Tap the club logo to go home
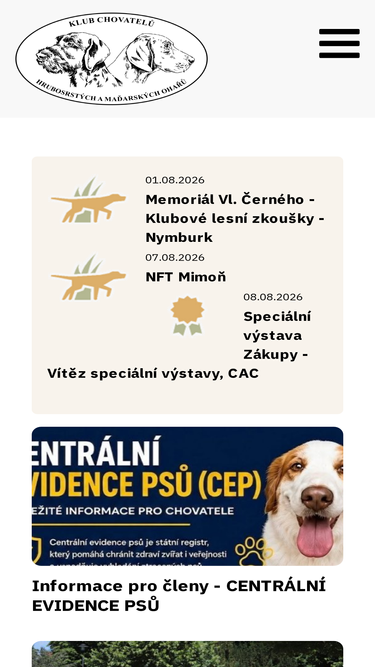This screenshot has height=667, width=375. (111, 58)
